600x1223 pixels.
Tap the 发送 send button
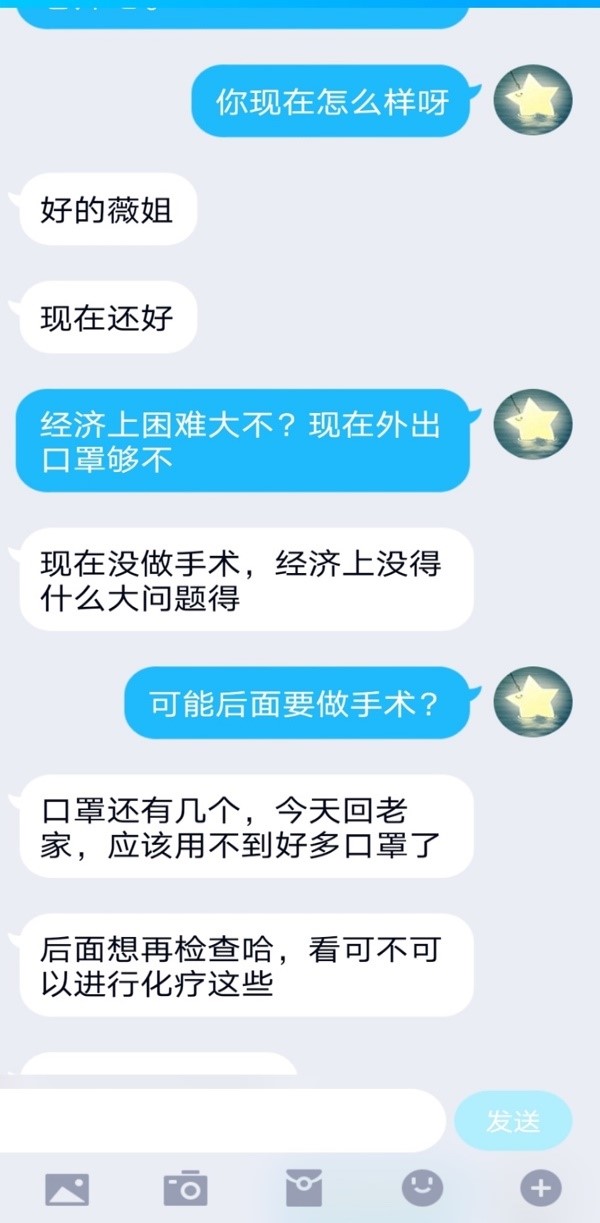point(513,1121)
